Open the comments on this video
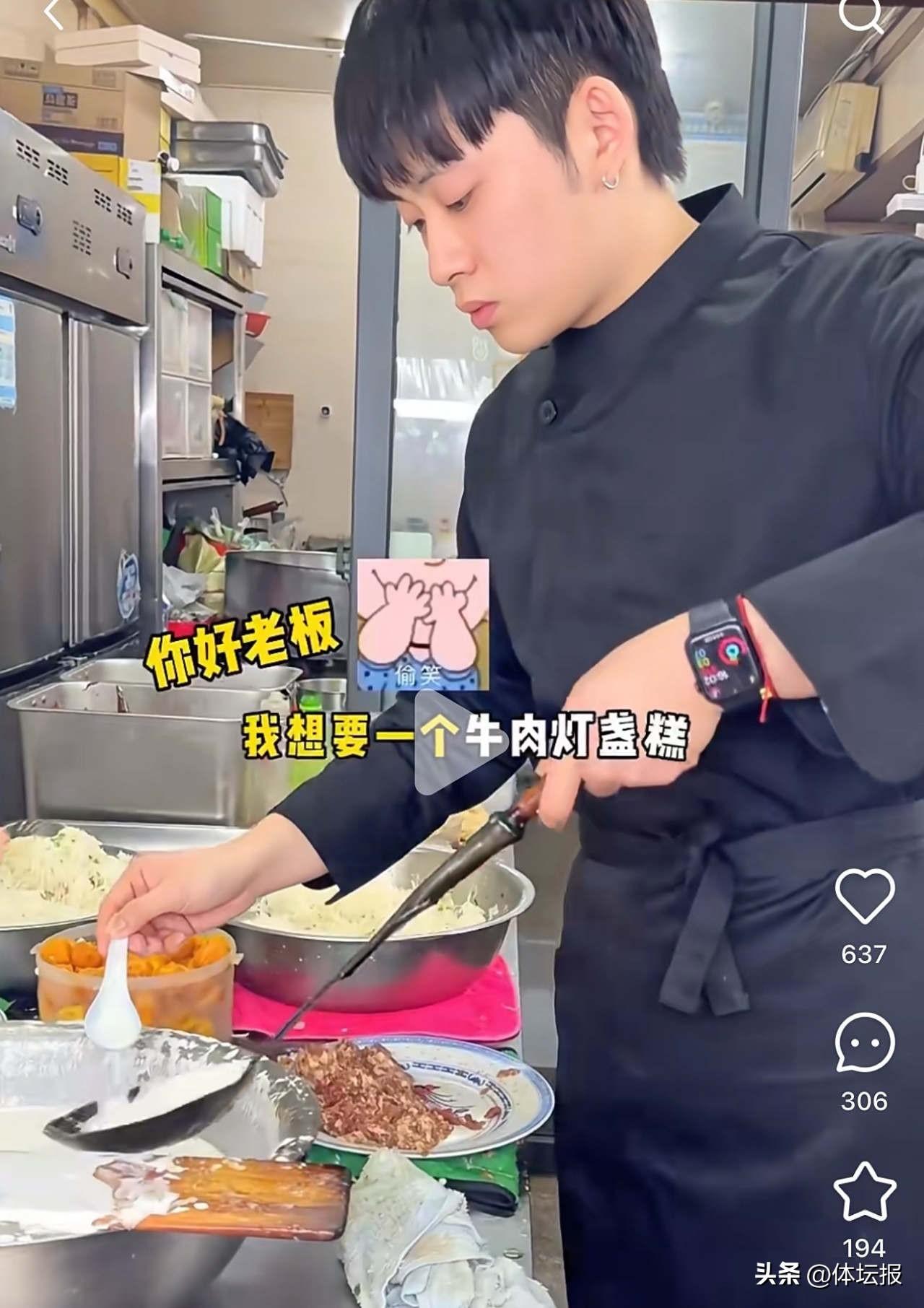 (864, 1042)
